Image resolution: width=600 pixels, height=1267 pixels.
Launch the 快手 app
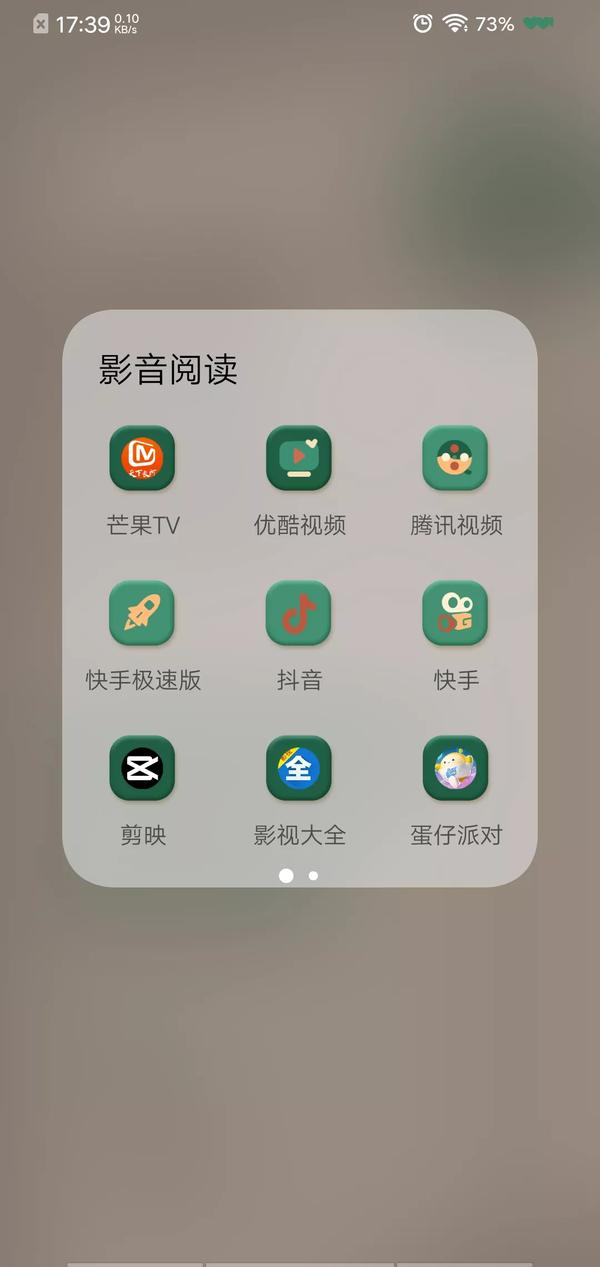pos(455,614)
